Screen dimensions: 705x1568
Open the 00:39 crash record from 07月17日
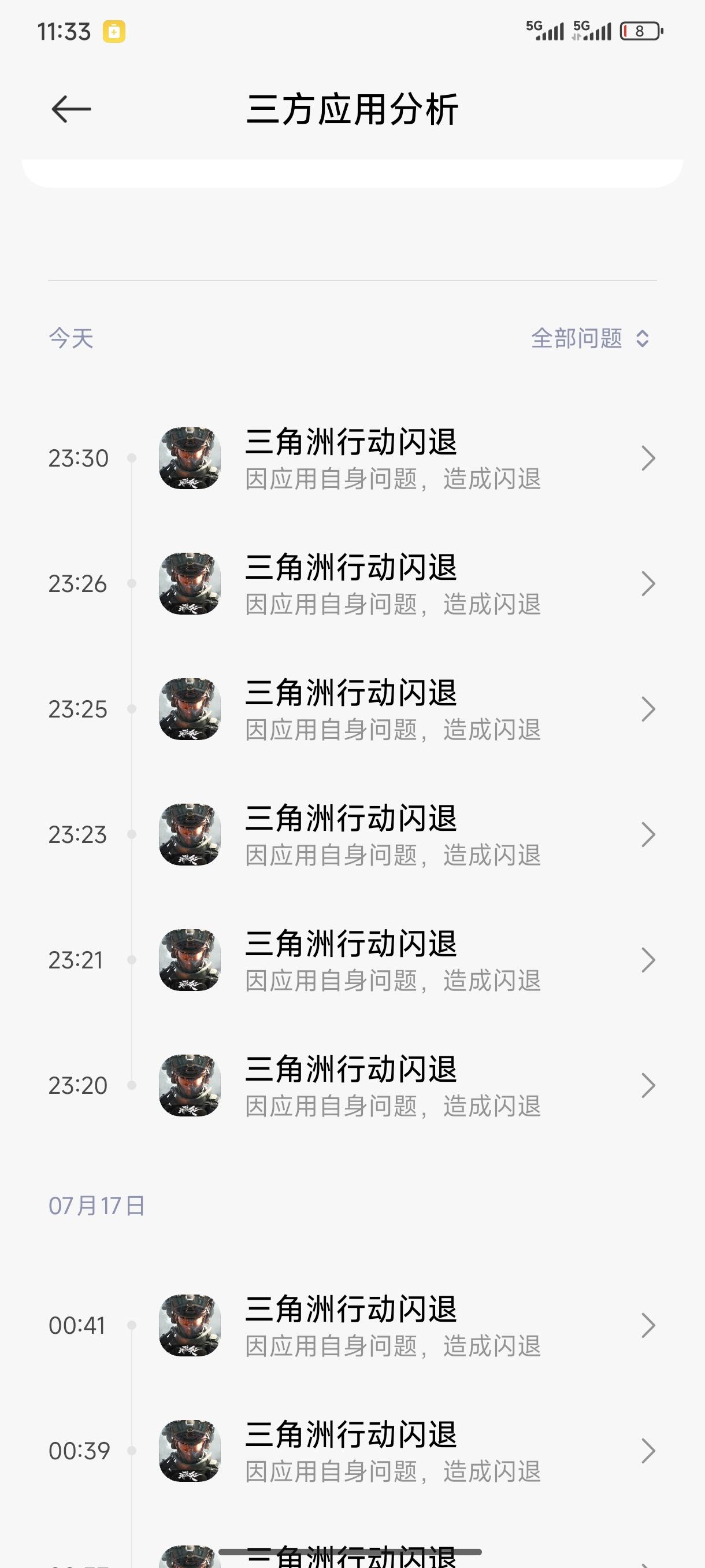[392, 1451]
